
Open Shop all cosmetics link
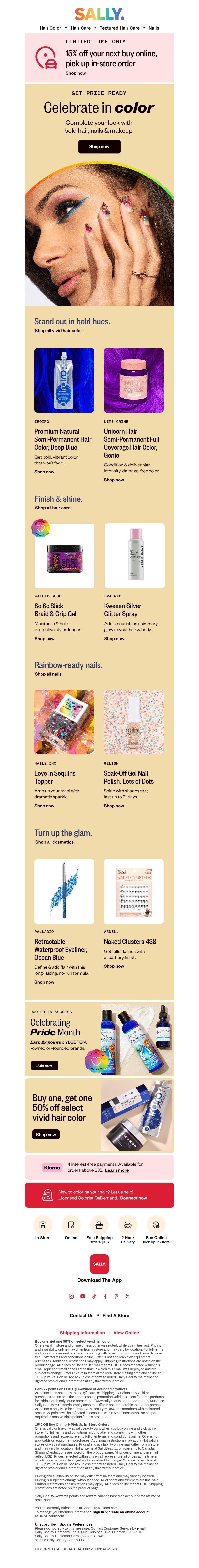click(54, 842)
